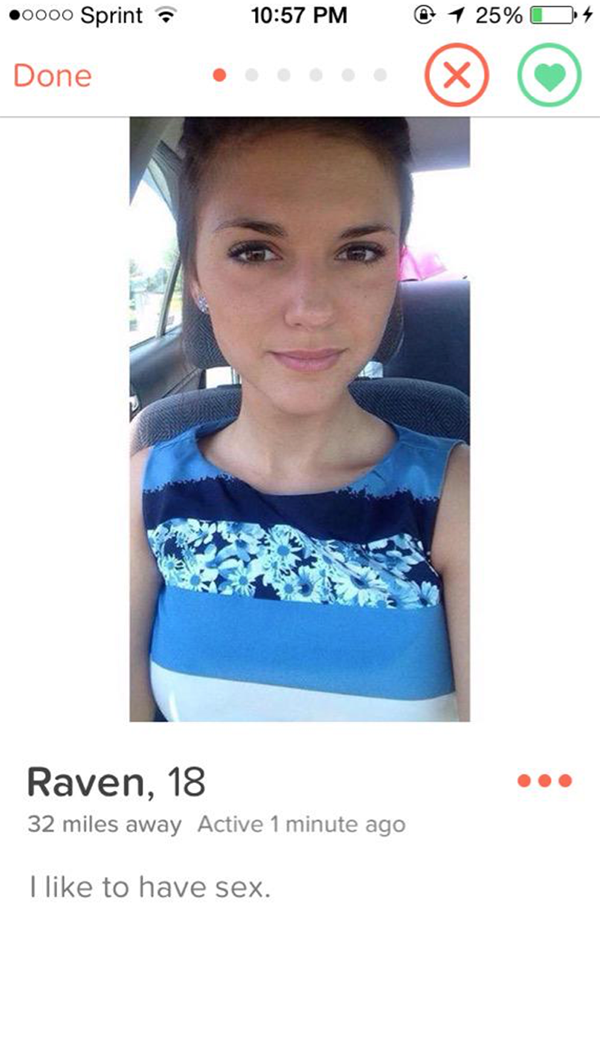This screenshot has height=1038, width=600.
Task: Tap Raven's profile photo
Action: point(299,420)
